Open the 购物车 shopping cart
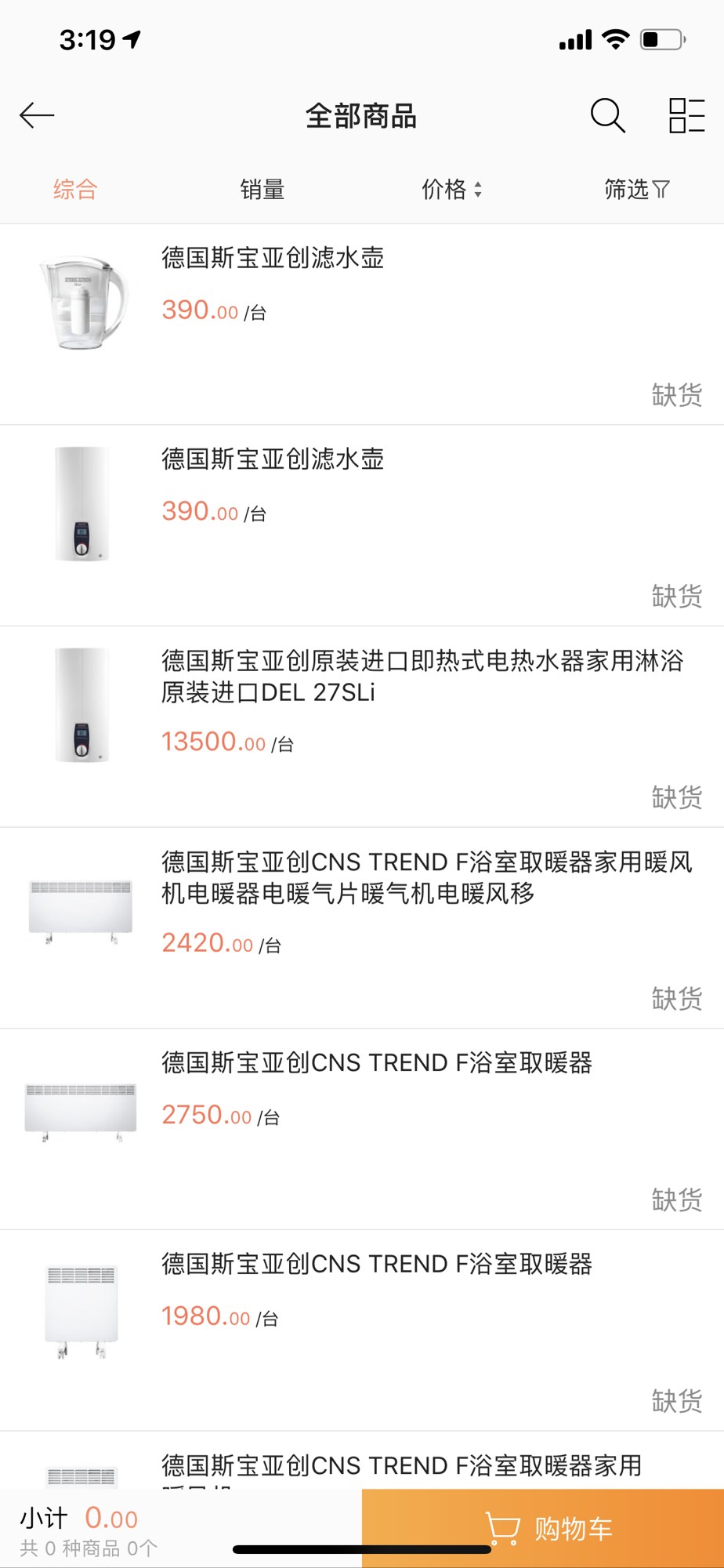 tap(548, 1528)
